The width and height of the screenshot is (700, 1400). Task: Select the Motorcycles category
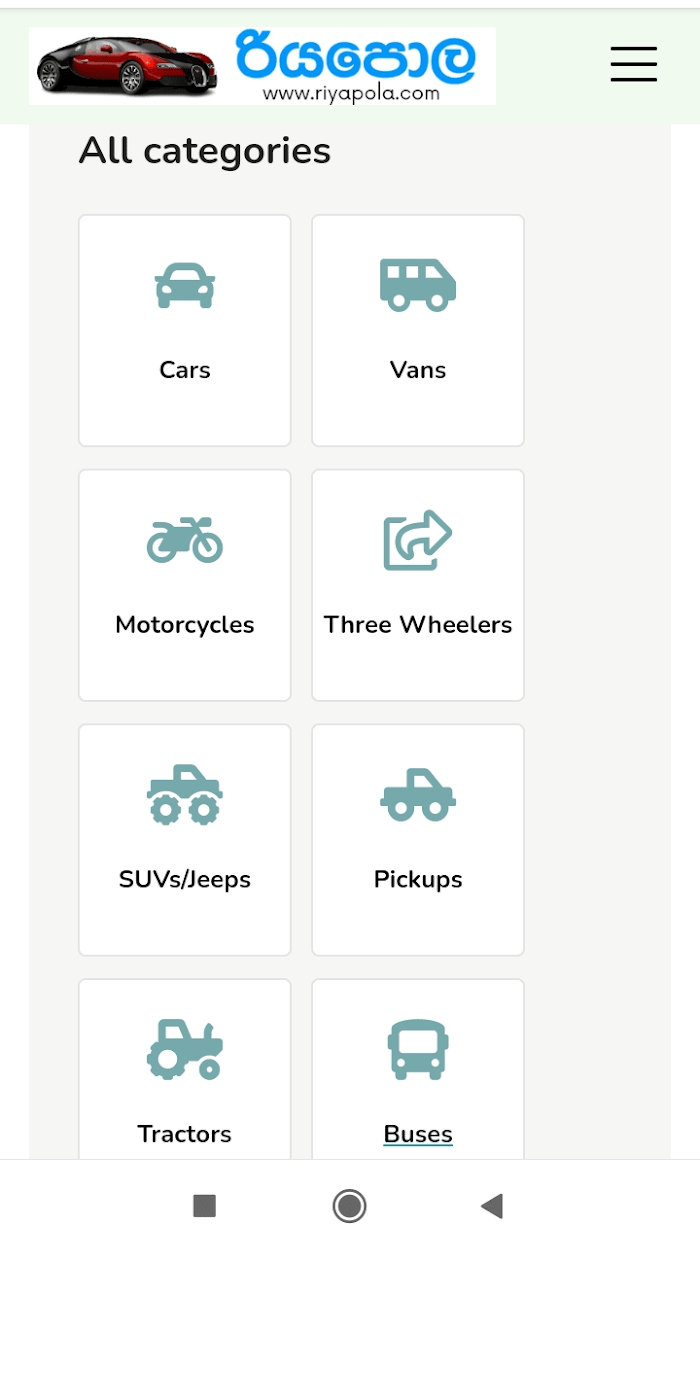pyautogui.click(x=185, y=585)
